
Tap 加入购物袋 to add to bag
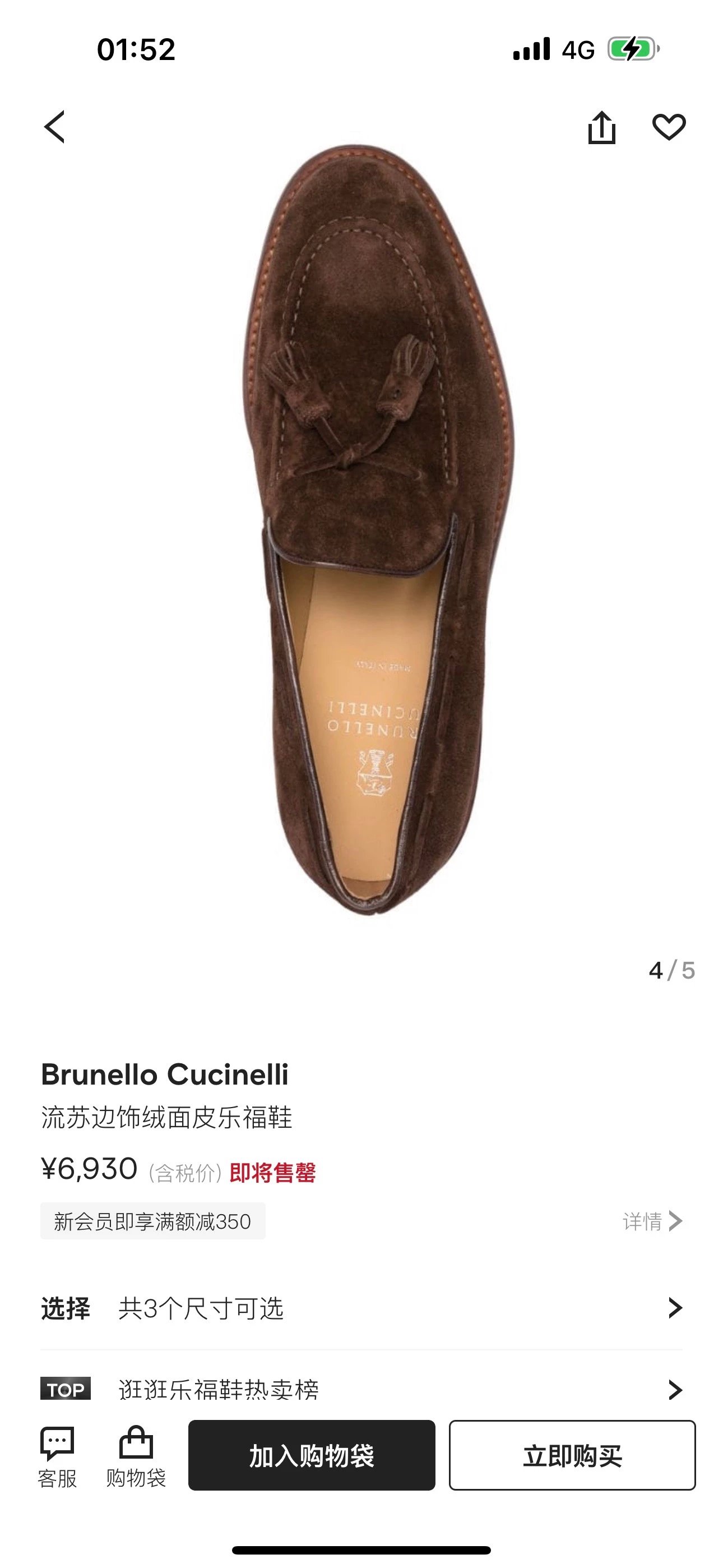coord(312,1455)
